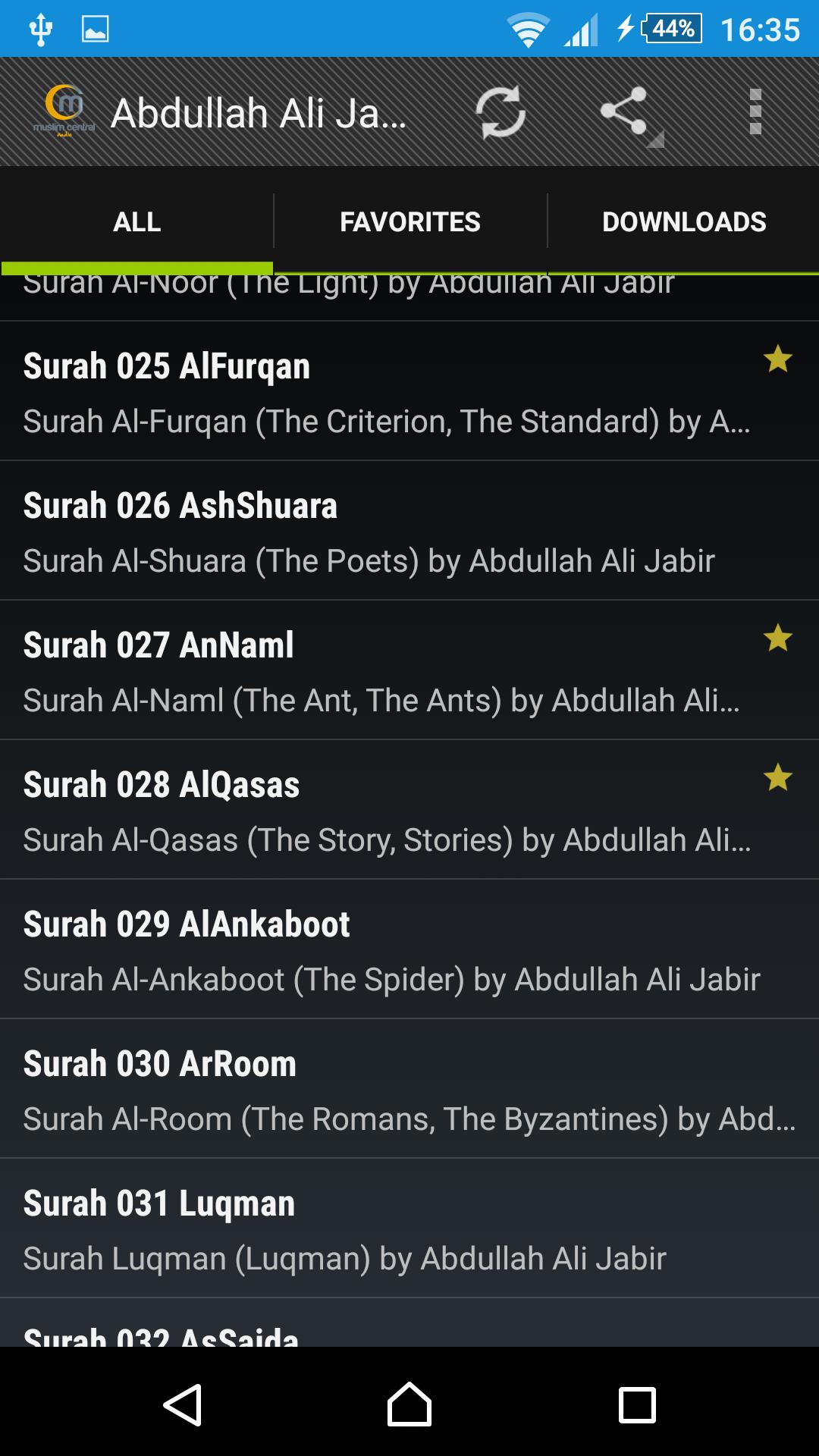Screen dimensions: 819x1456
Task: Open the overflow three-dot menu
Action: point(756,111)
